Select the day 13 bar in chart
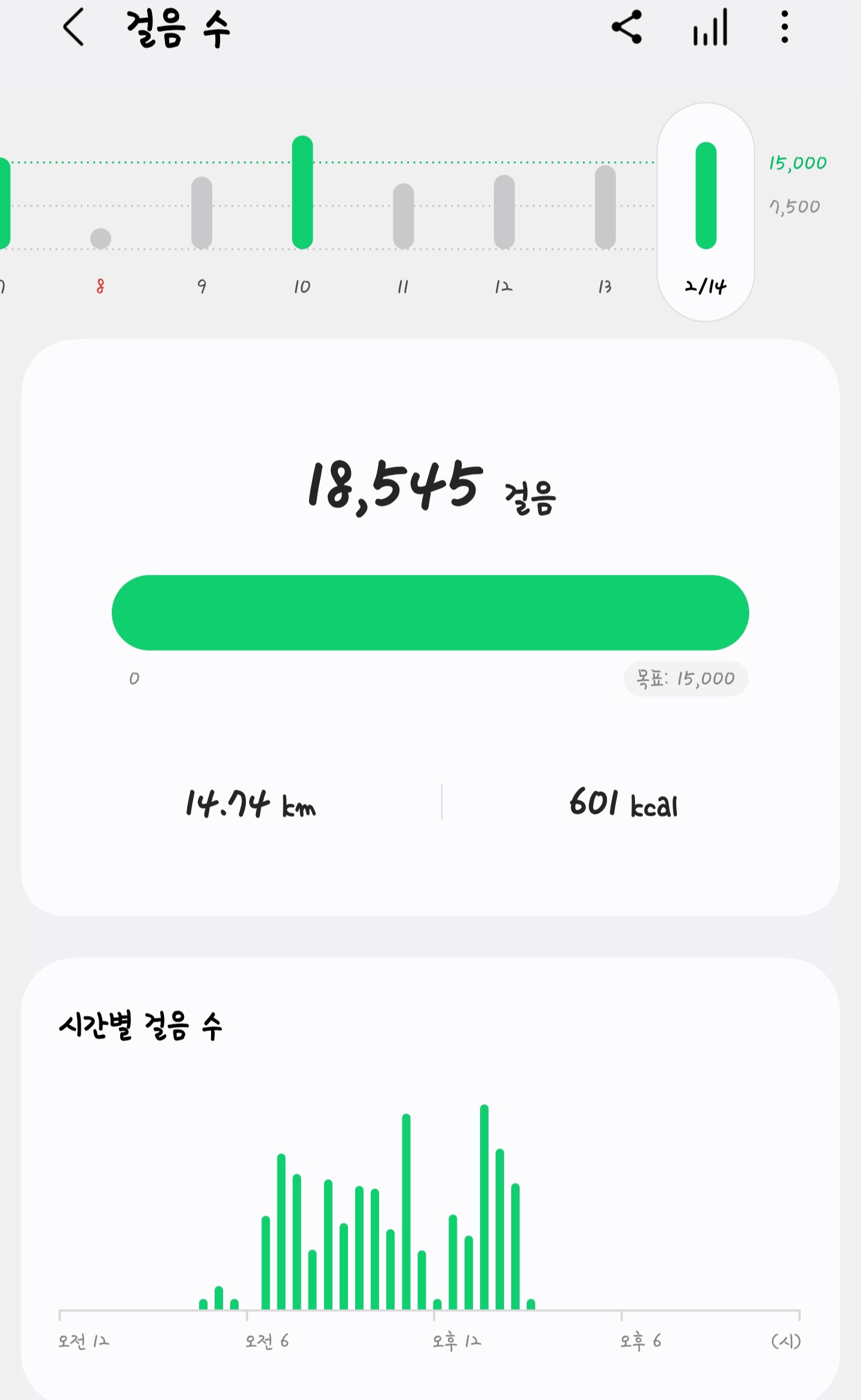The width and height of the screenshot is (861, 1400). pyautogui.click(x=605, y=207)
